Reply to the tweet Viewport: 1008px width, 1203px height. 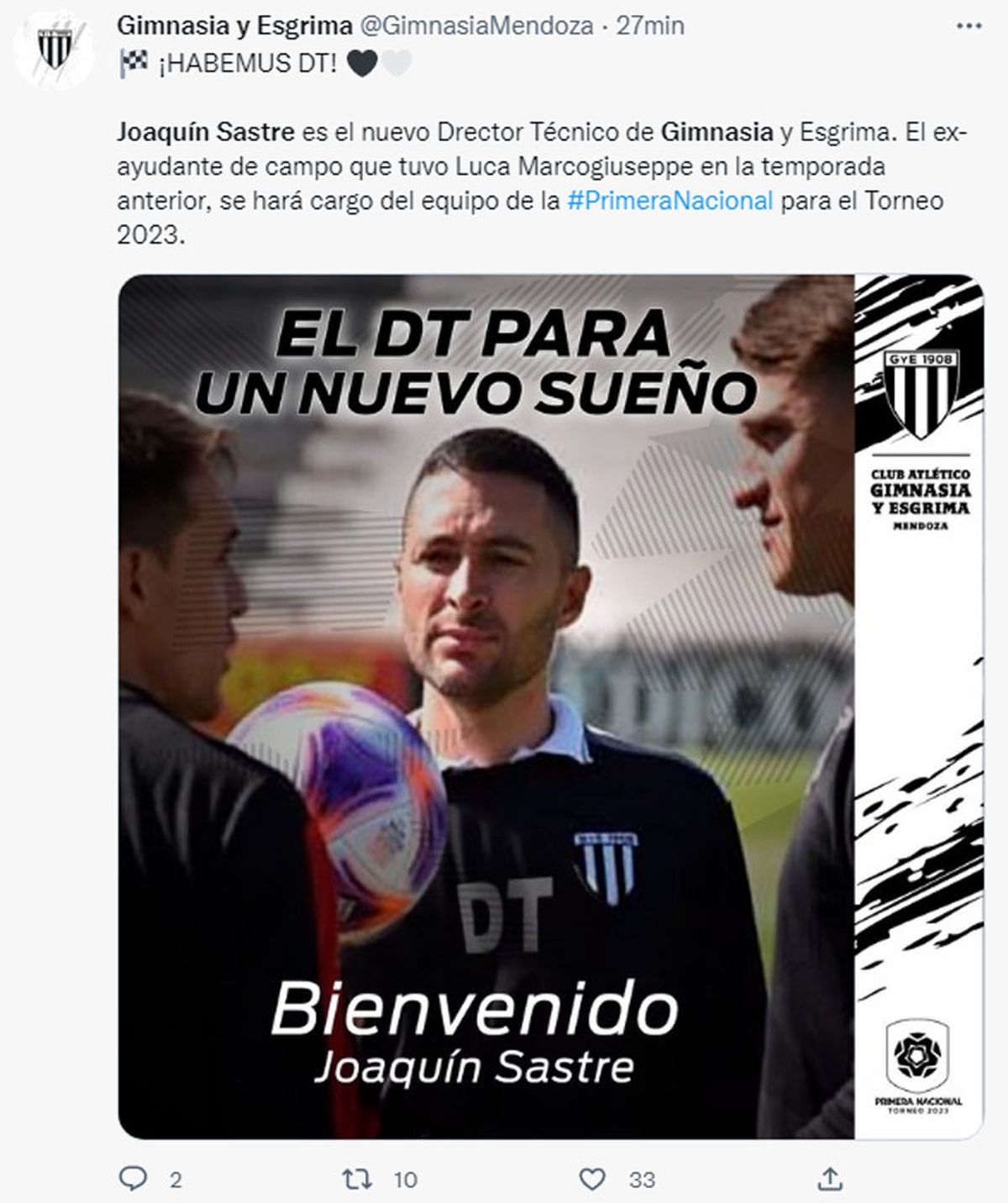tap(134, 1179)
